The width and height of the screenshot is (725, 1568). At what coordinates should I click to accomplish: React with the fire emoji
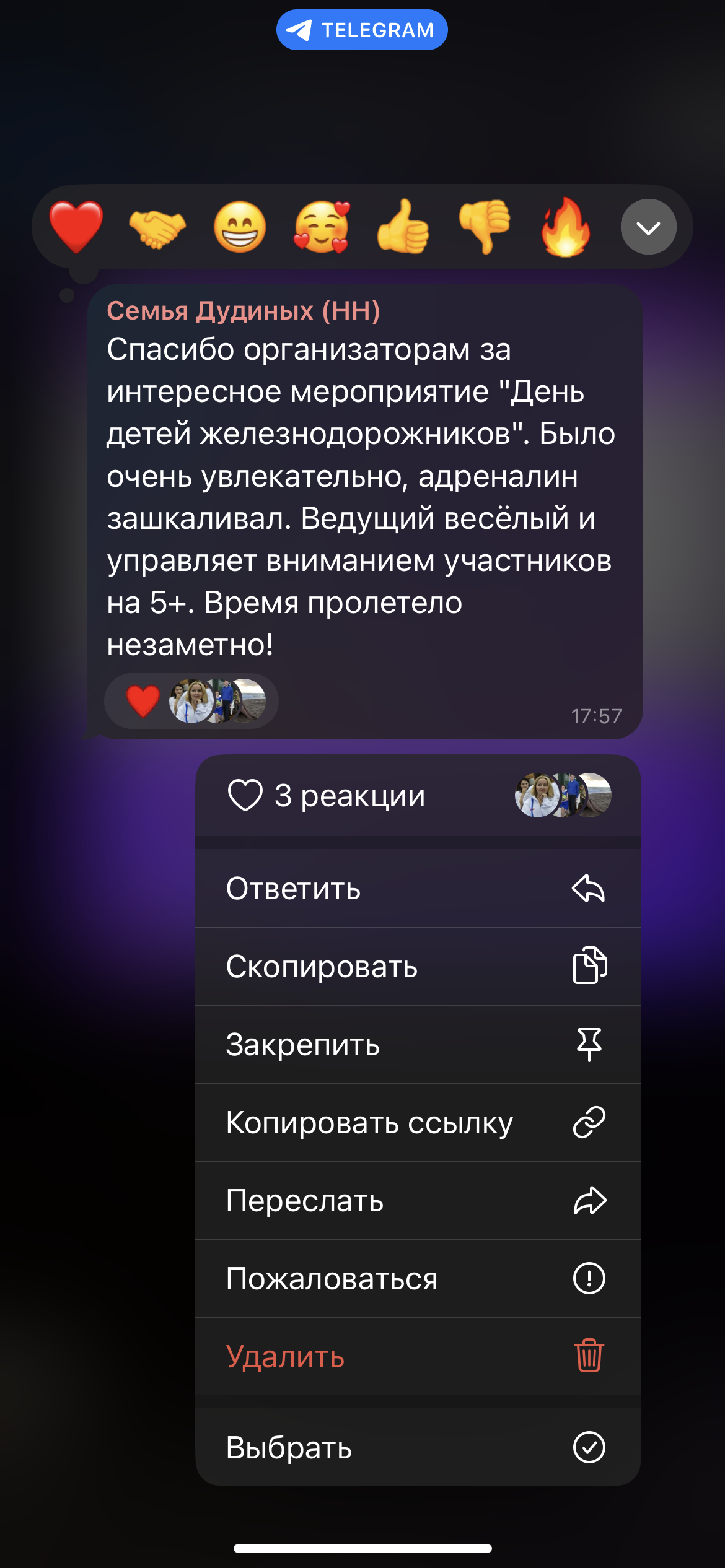pos(565,227)
